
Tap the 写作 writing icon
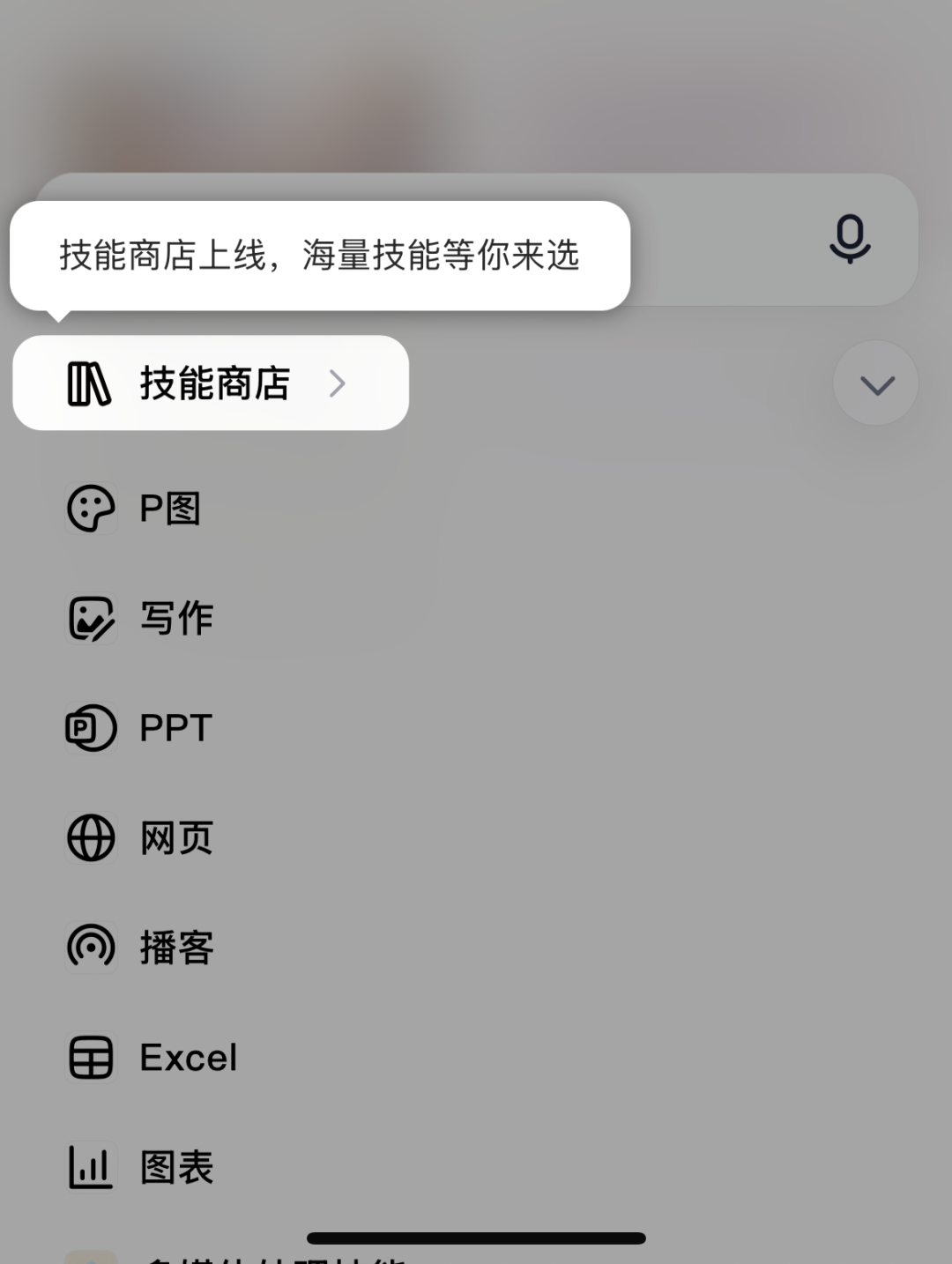91,618
